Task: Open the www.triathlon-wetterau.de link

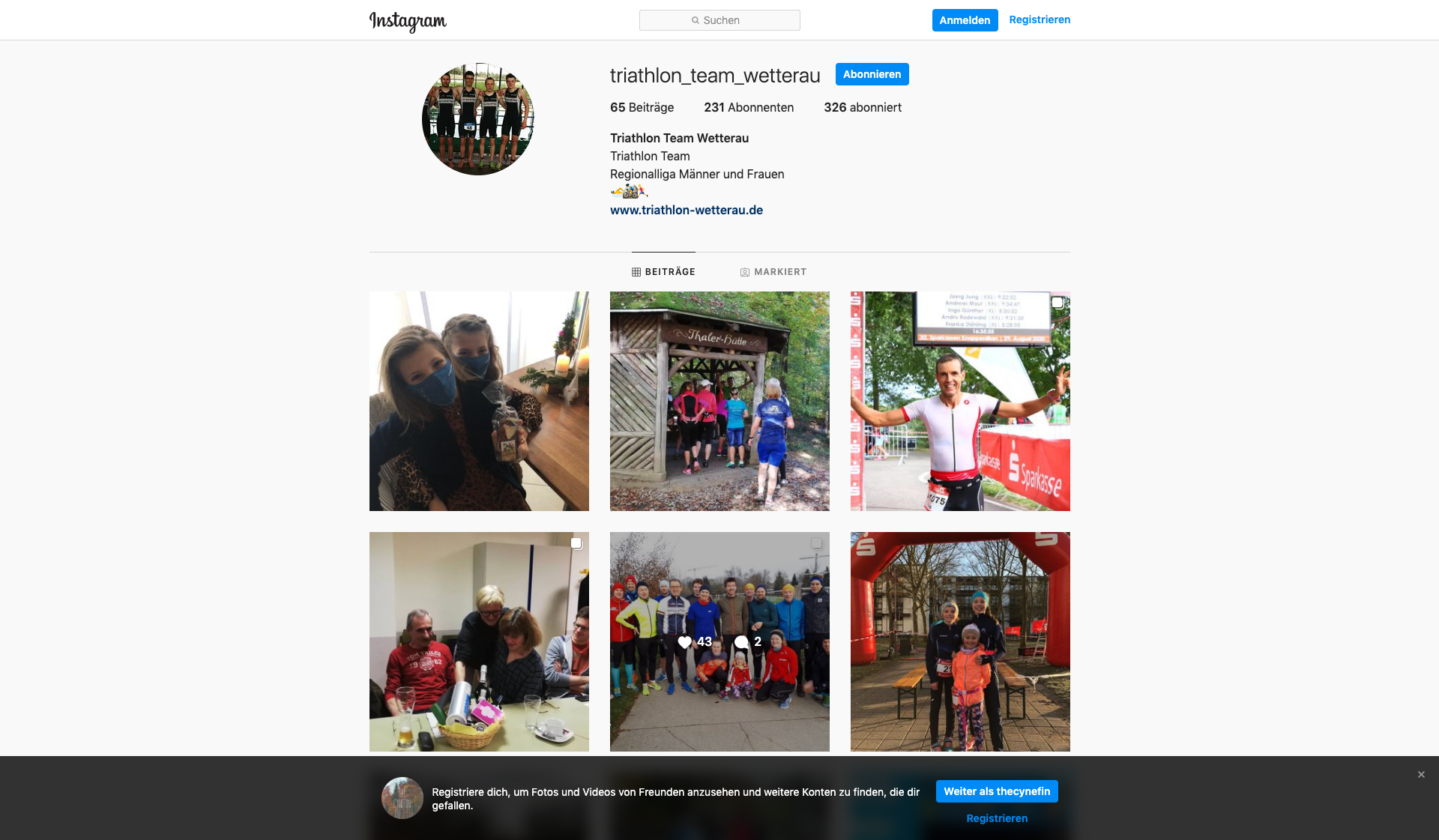Action: click(686, 210)
